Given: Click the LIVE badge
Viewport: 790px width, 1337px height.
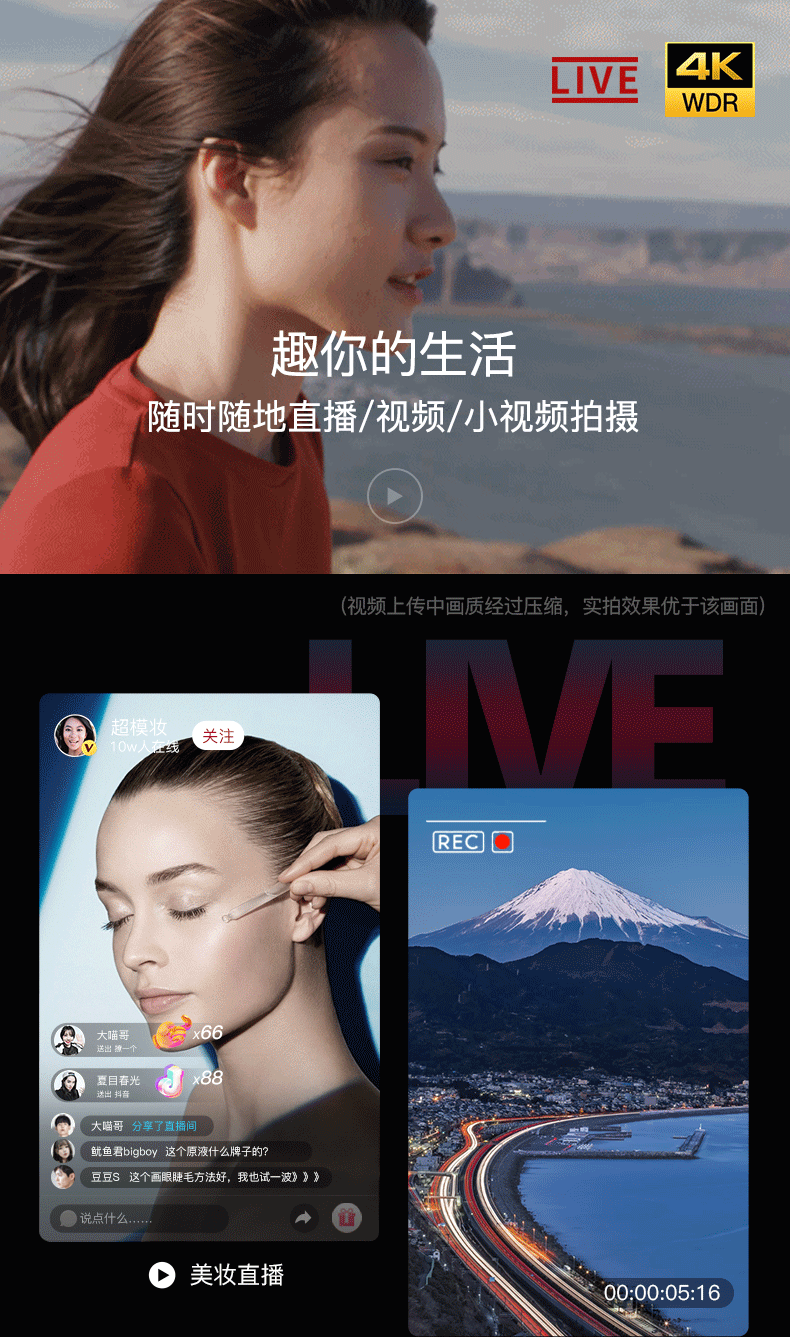Looking at the screenshot, I should click(x=595, y=80).
